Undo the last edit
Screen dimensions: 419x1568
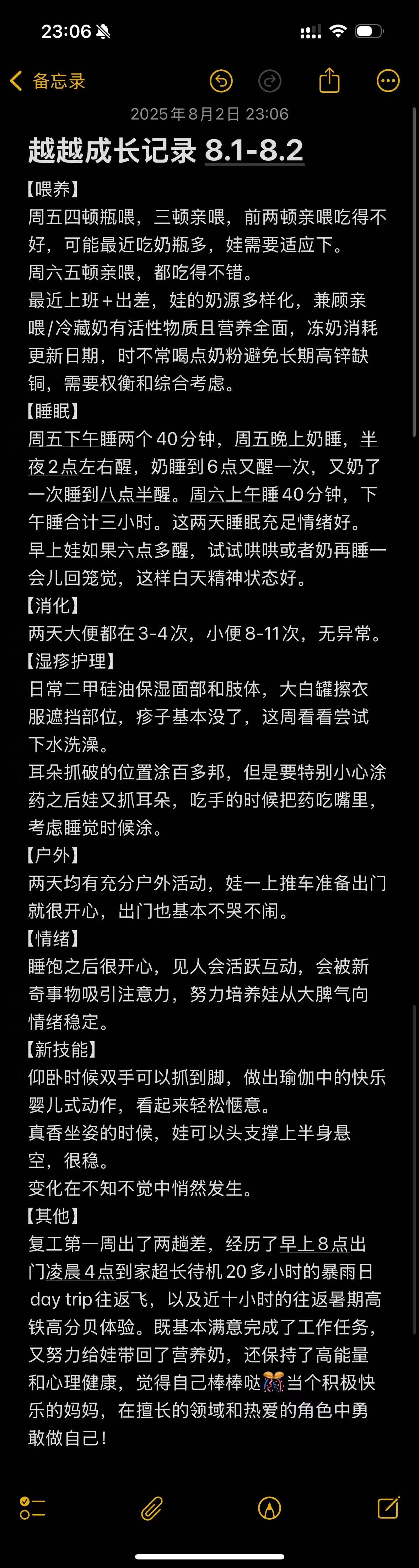[221, 81]
